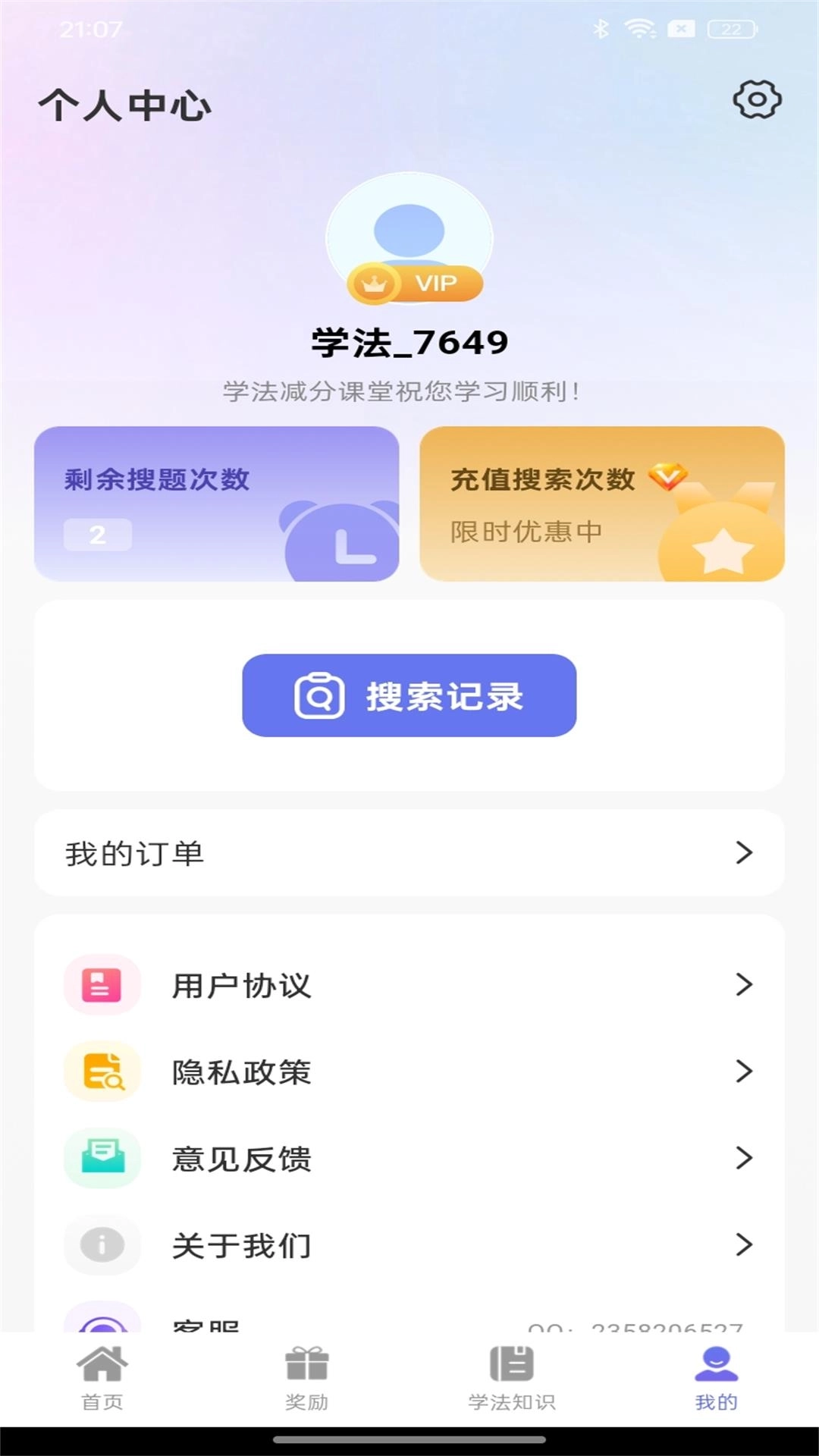The image size is (819, 1456).
Task: Click the 意见反馈 mailbox icon
Action: click(101, 1158)
